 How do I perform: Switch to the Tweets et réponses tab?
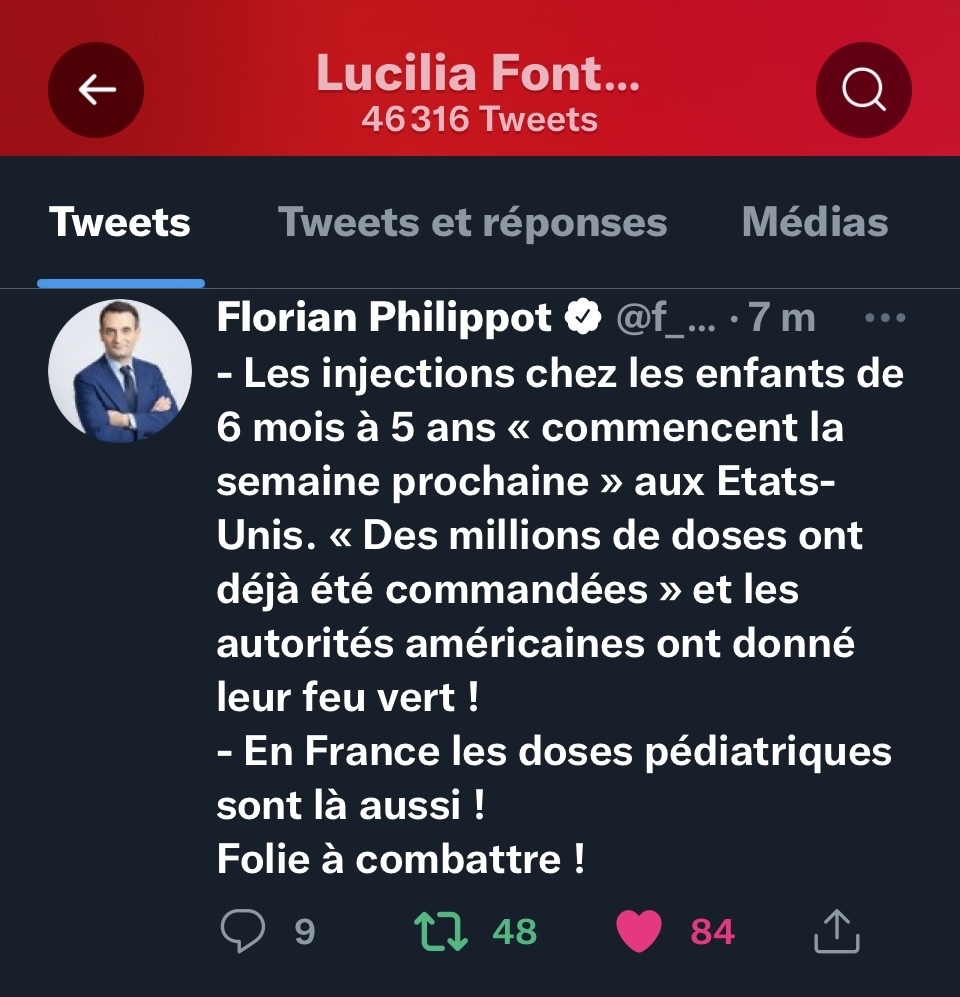(x=472, y=222)
